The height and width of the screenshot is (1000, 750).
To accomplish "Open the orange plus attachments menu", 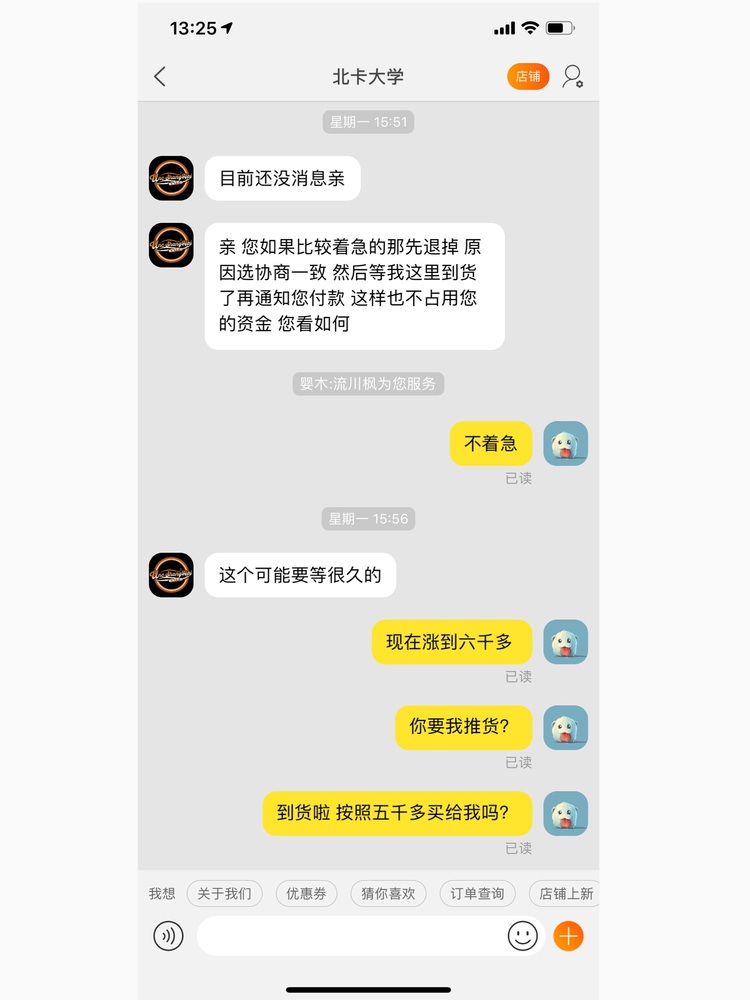I will tap(568, 936).
